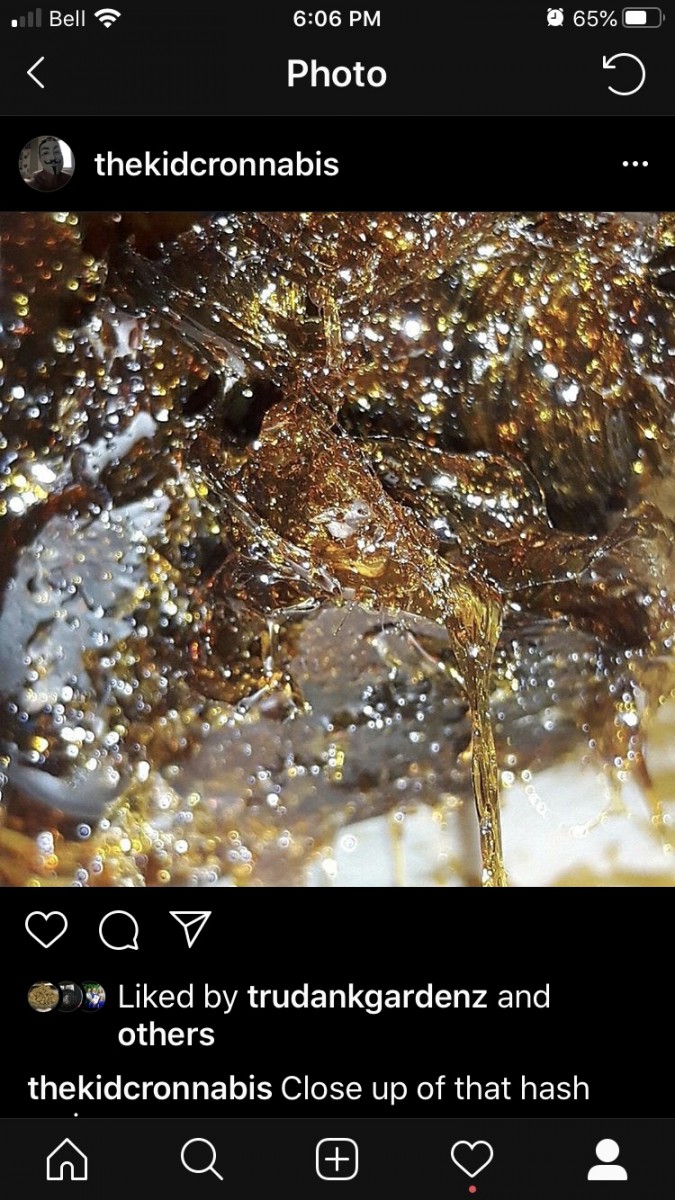
Task: Open thekidcronnabis username in the post header
Action: point(216,164)
